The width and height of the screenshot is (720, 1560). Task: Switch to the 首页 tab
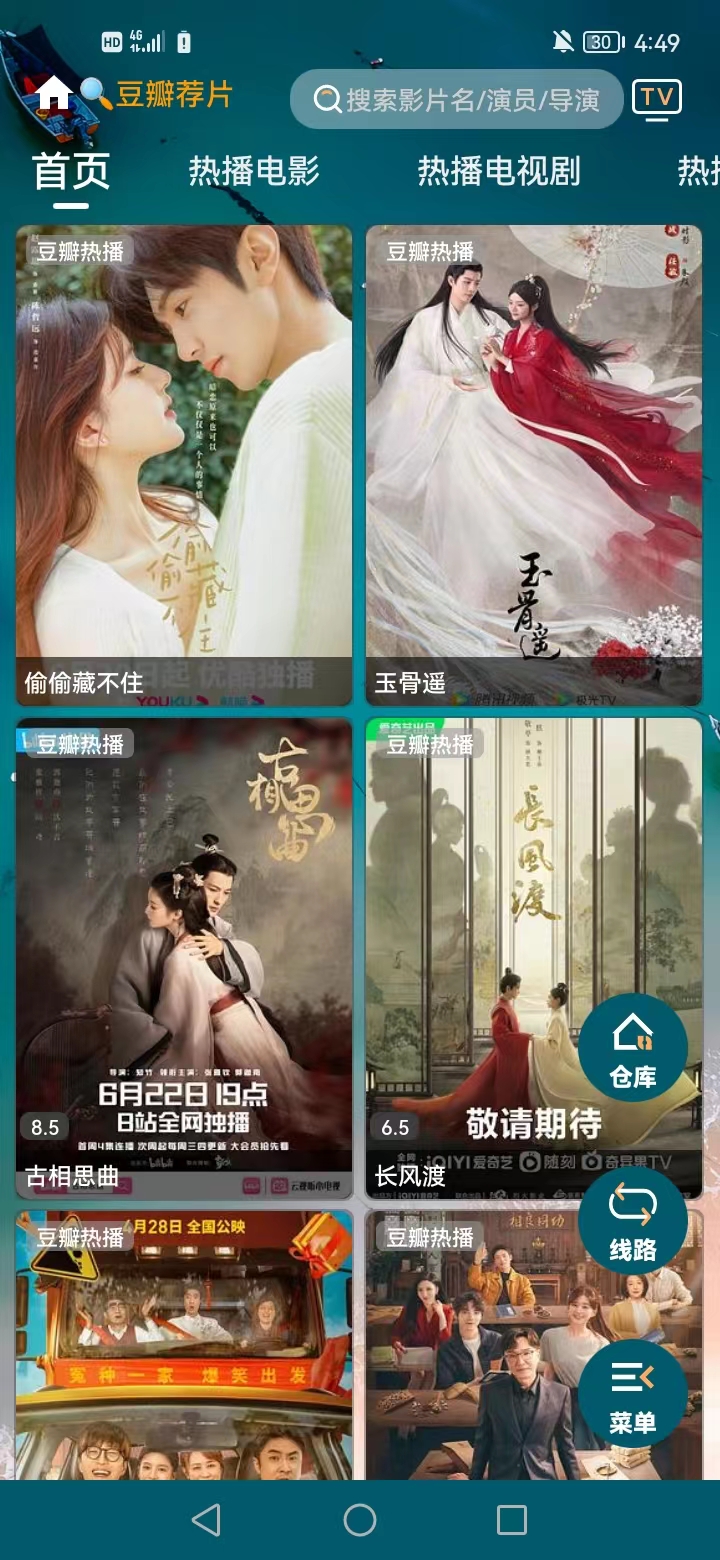point(71,172)
